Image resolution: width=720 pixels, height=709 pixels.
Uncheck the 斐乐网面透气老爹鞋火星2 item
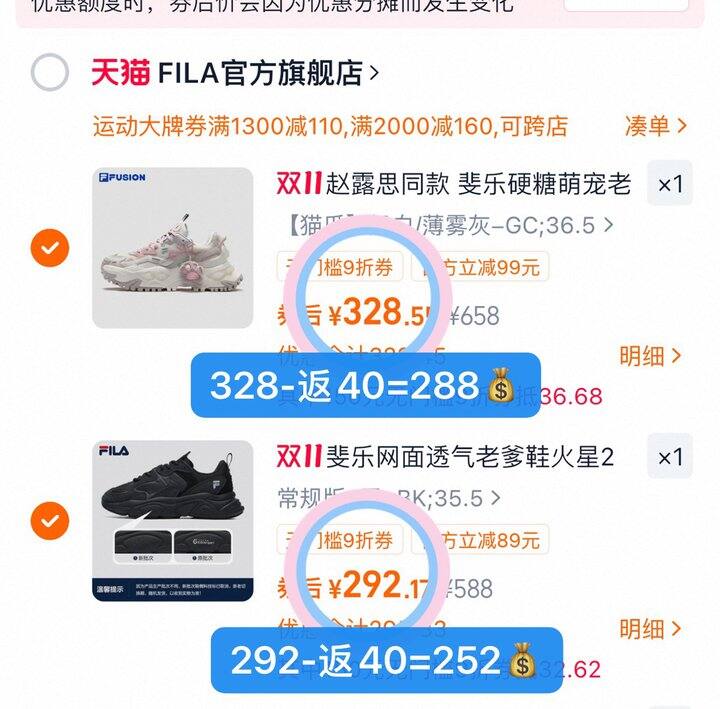tap(50, 520)
